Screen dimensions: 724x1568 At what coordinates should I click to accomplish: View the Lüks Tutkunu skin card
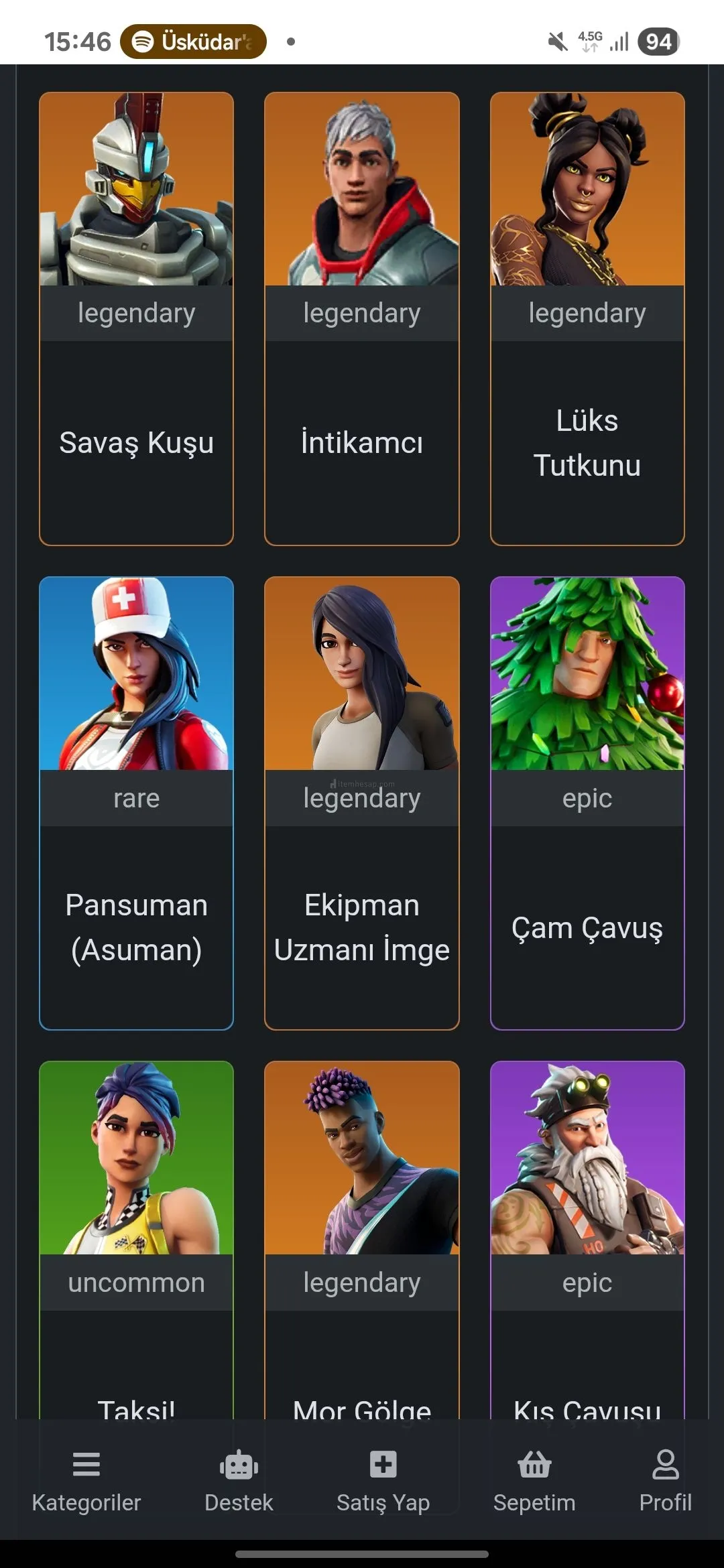(x=587, y=318)
